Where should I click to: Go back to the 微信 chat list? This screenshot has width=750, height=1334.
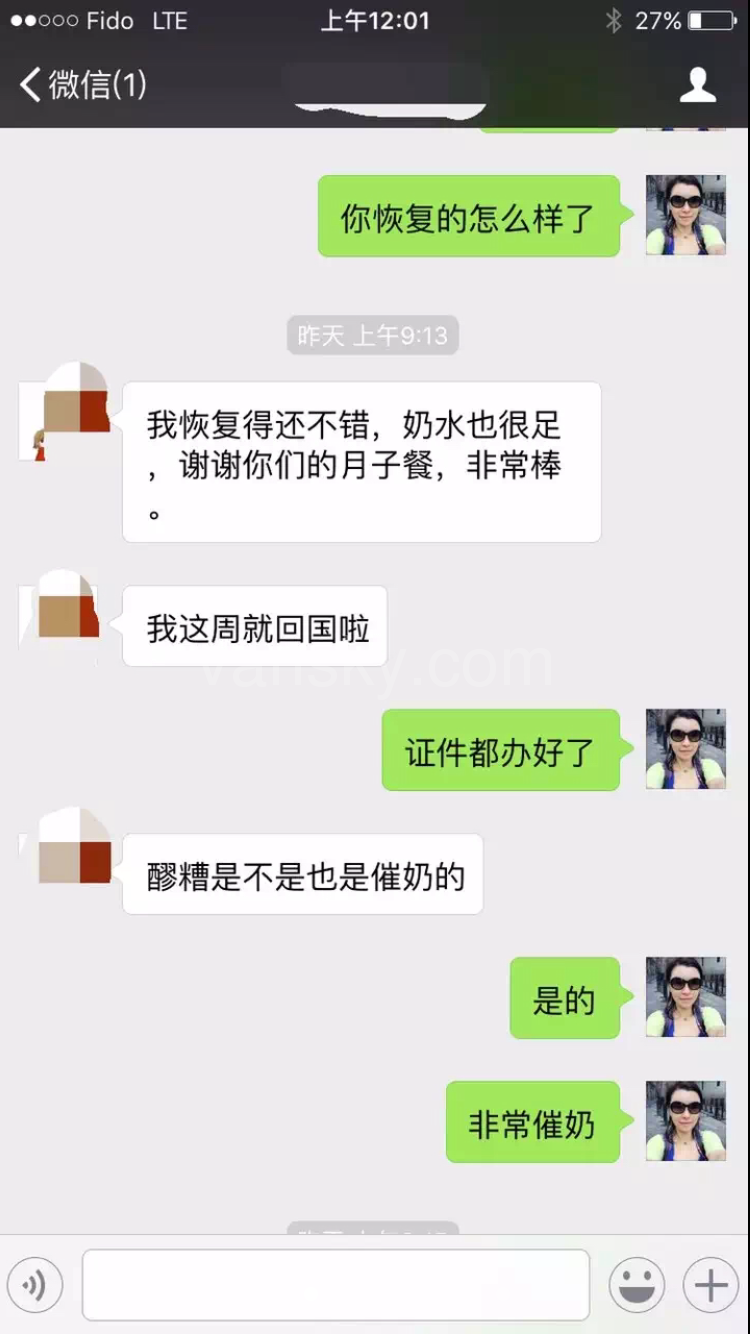coord(82,85)
